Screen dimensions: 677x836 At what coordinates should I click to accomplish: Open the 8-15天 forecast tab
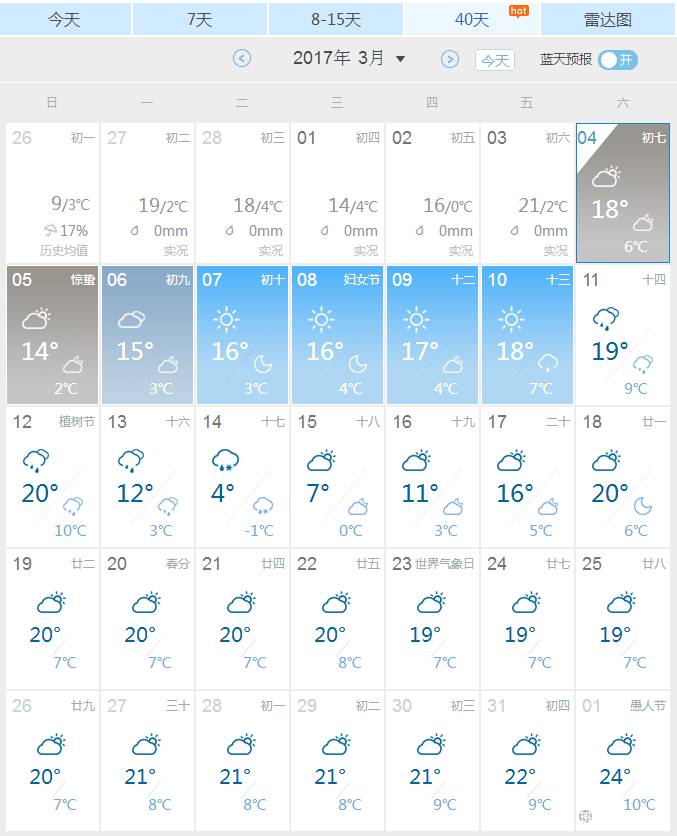[x=336, y=19]
